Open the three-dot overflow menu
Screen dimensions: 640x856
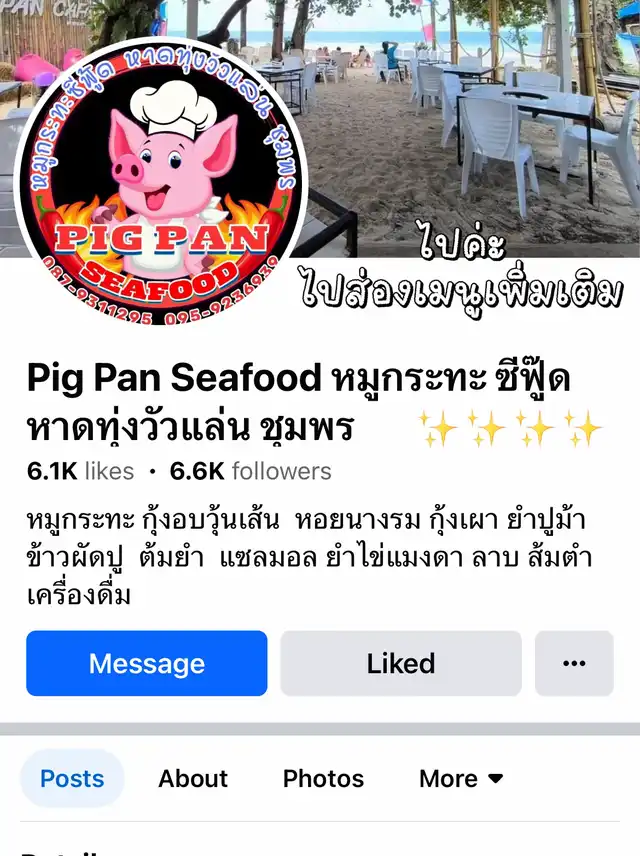click(x=574, y=663)
